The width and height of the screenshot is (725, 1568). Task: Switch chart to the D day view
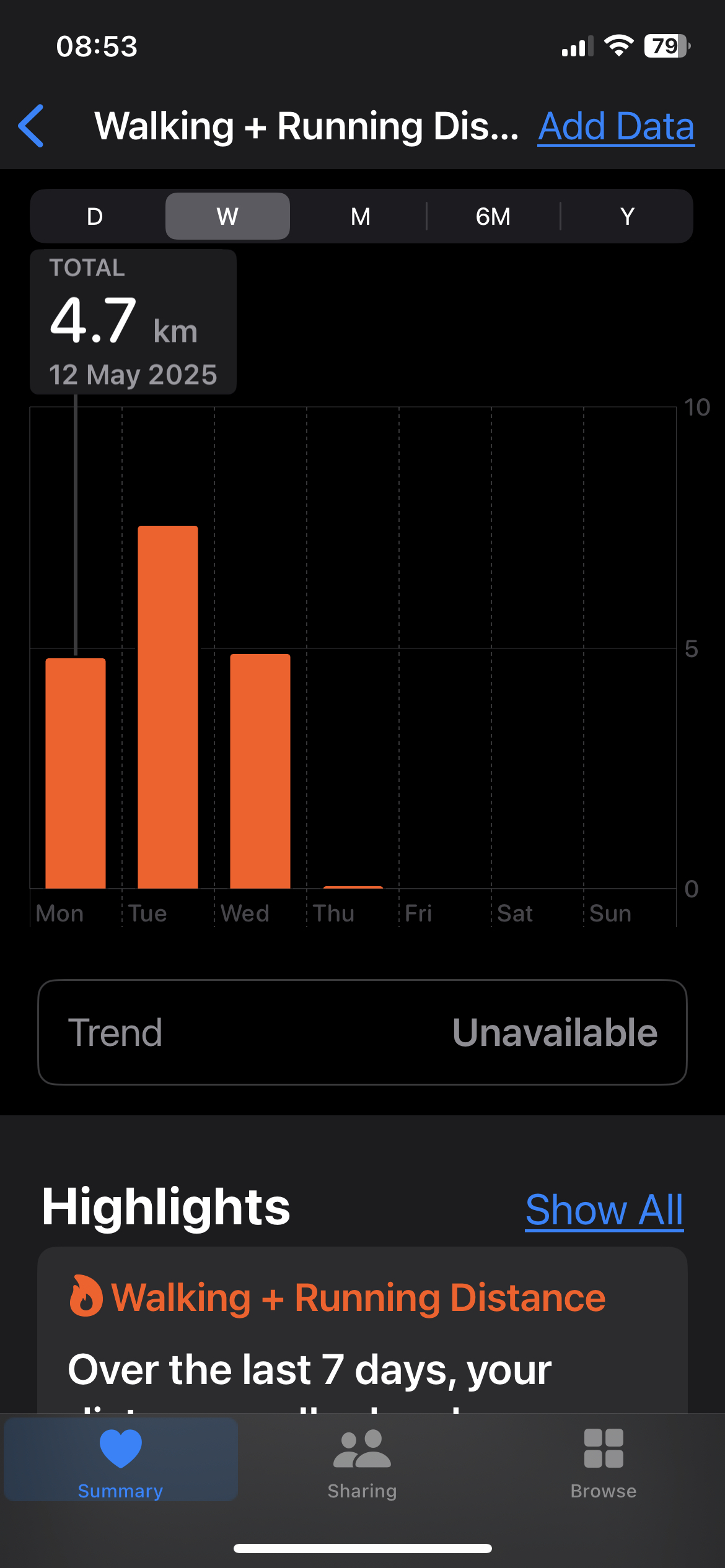[95, 216]
